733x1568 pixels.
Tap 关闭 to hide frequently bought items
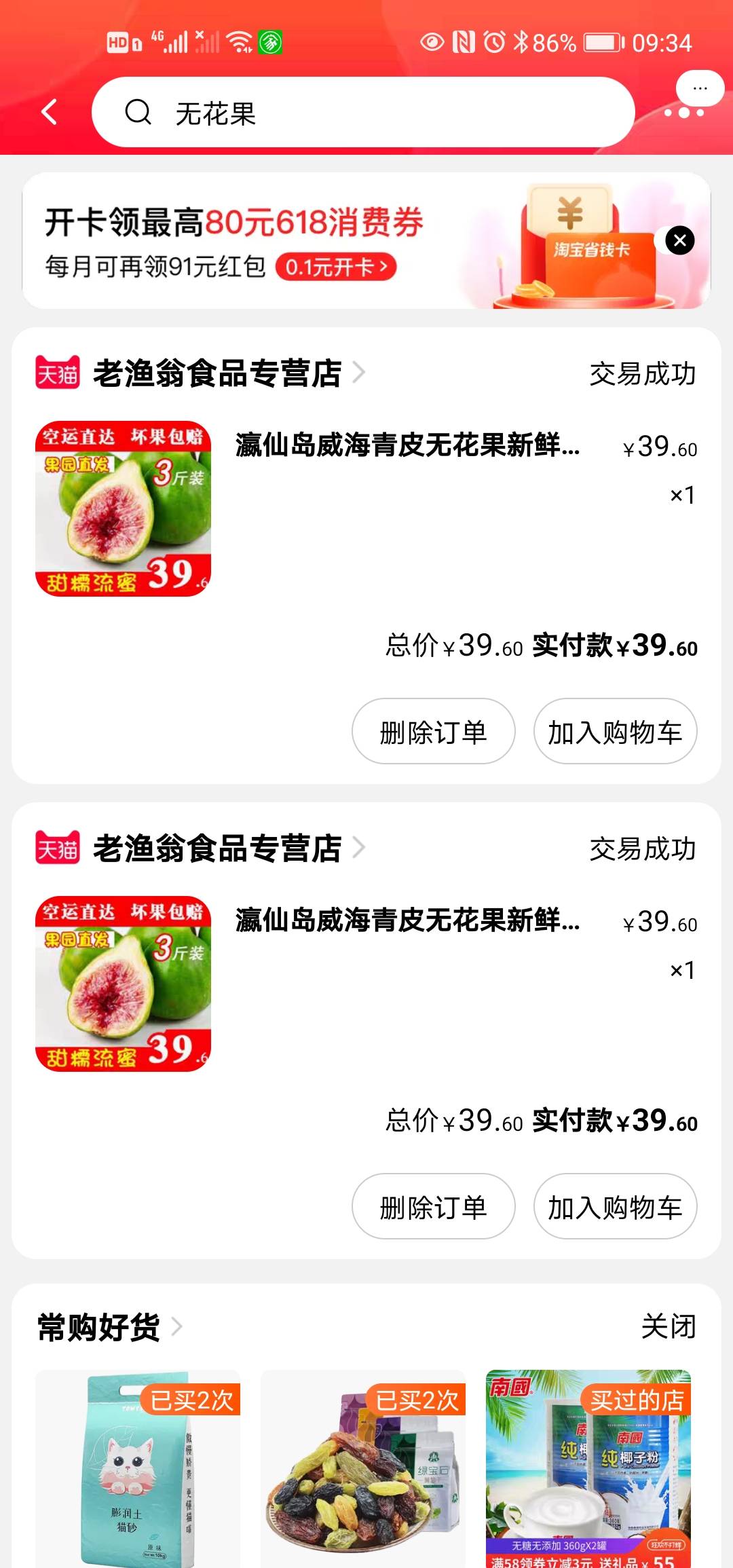[669, 1326]
